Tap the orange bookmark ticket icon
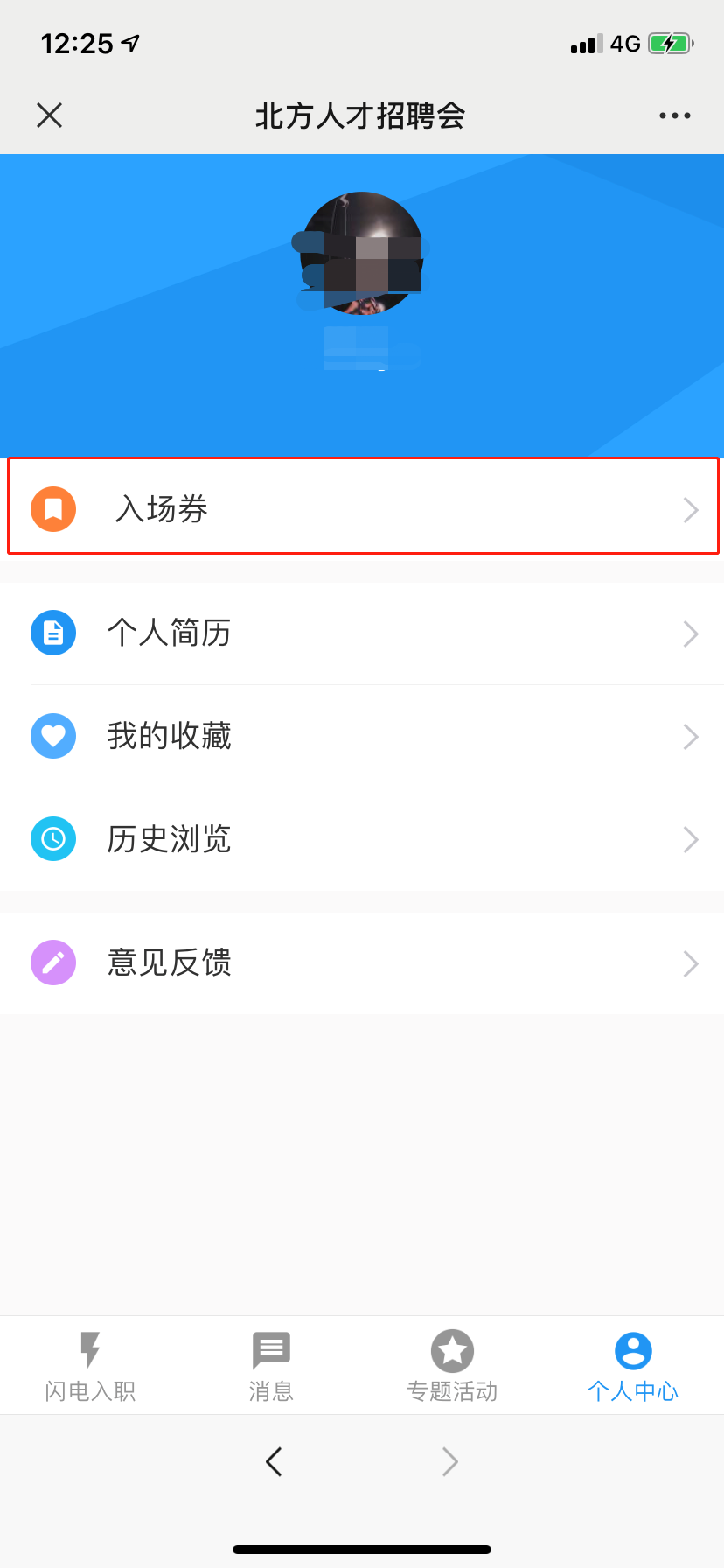724x1568 pixels. [x=53, y=508]
